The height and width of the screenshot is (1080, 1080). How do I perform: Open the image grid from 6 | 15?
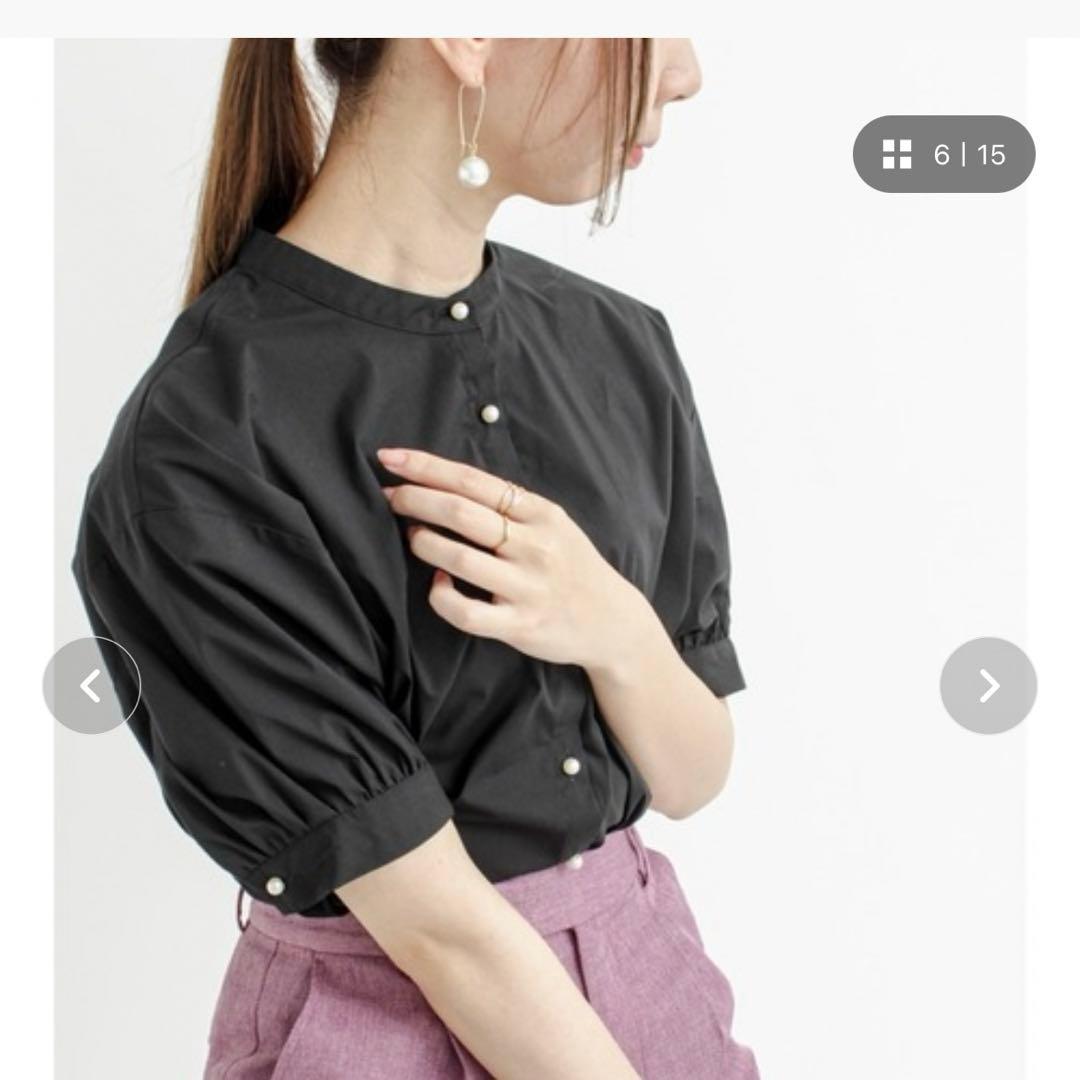pos(943,155)
